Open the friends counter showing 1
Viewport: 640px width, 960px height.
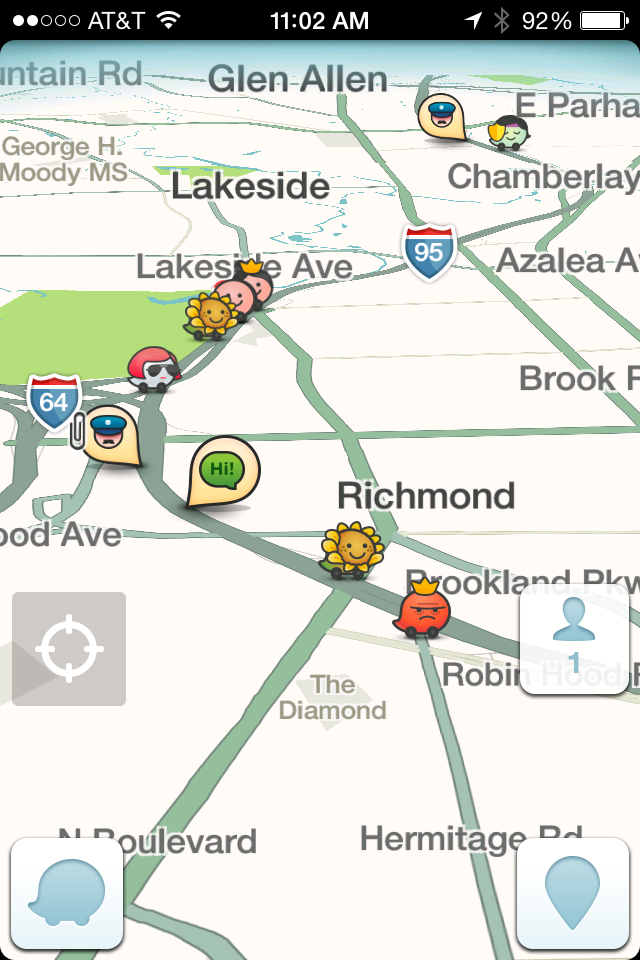point(574,639)
